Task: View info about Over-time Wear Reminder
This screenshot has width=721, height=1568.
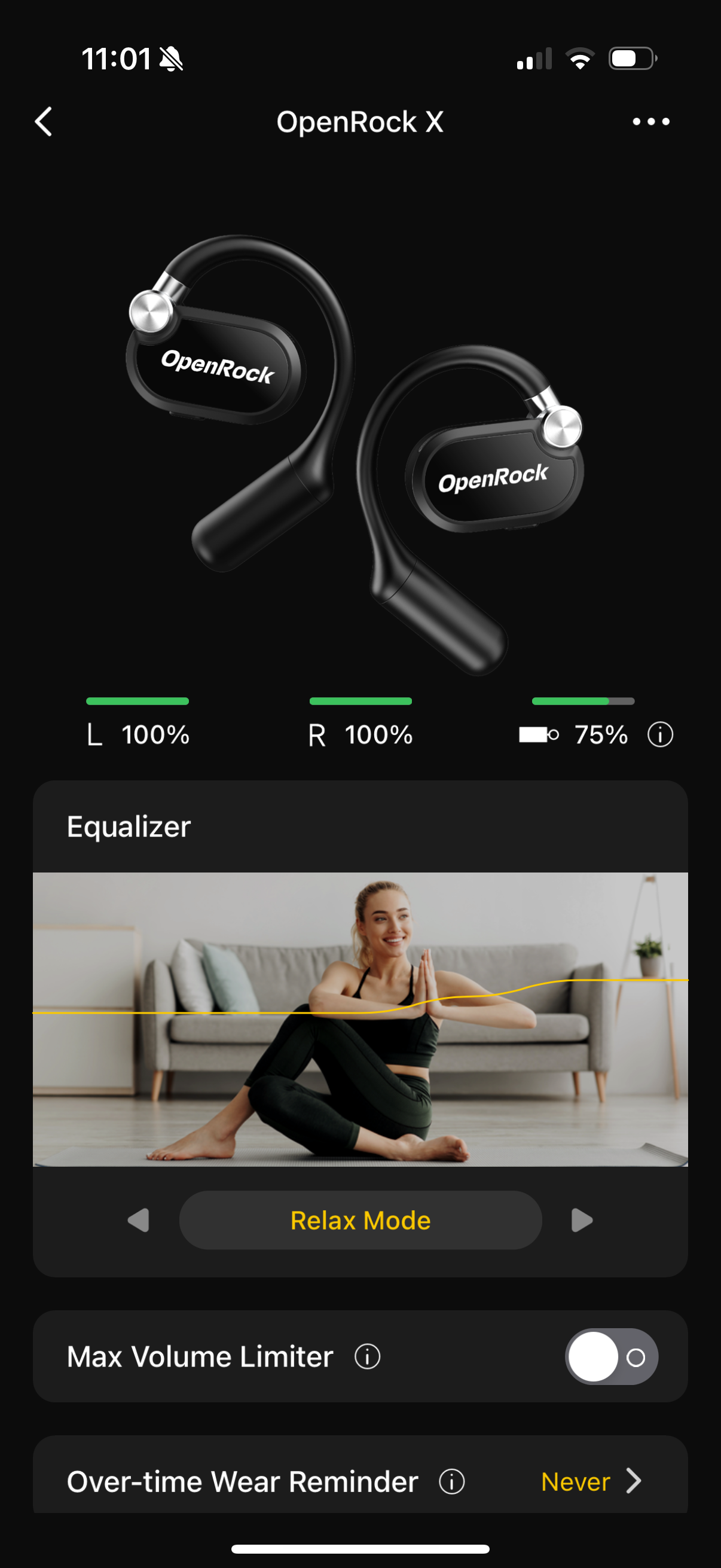Action: (x=451, y=1481)
